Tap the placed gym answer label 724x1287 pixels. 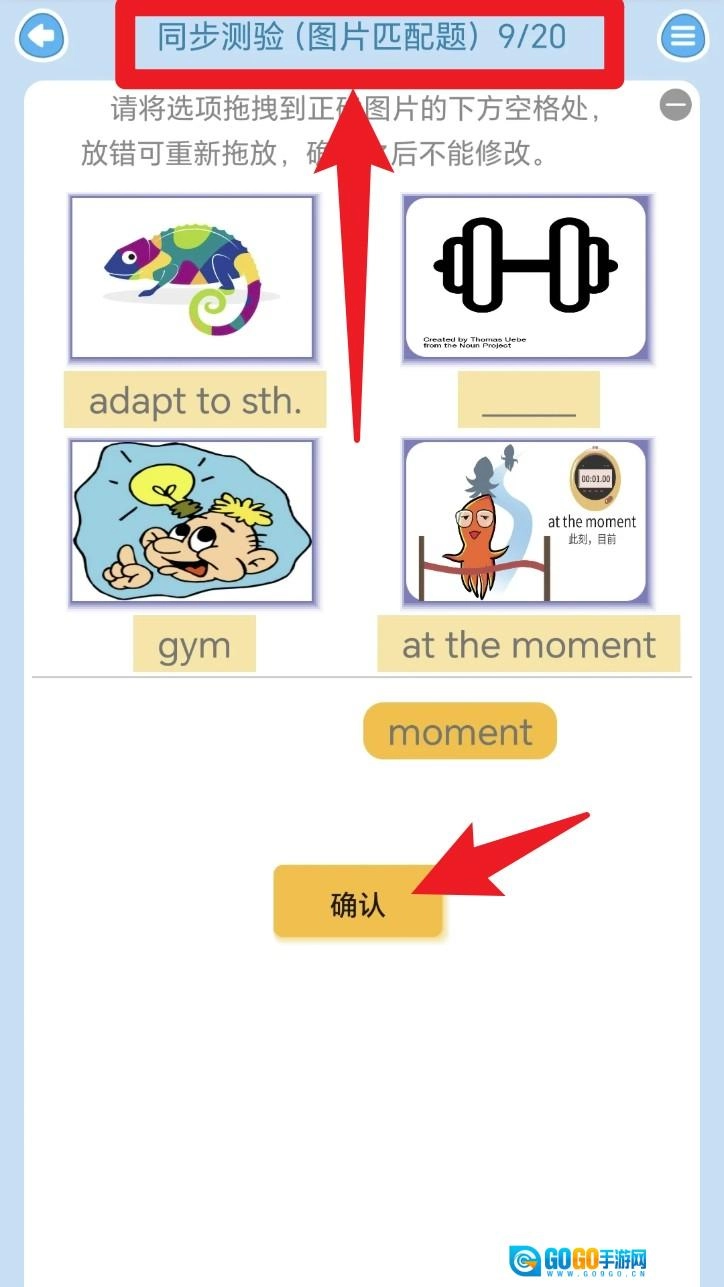(x=194, y=644)
